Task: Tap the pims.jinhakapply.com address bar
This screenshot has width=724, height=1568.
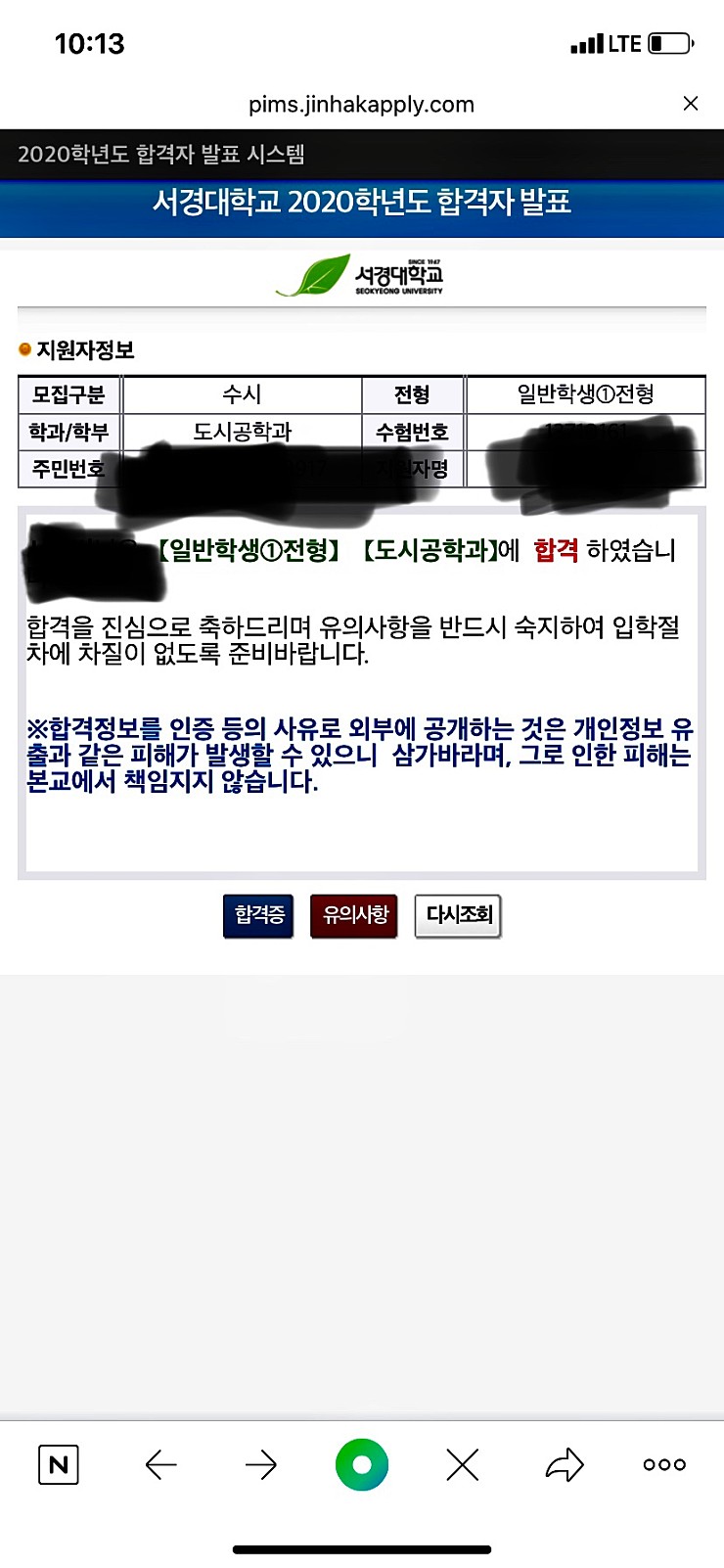Action: 361,105
